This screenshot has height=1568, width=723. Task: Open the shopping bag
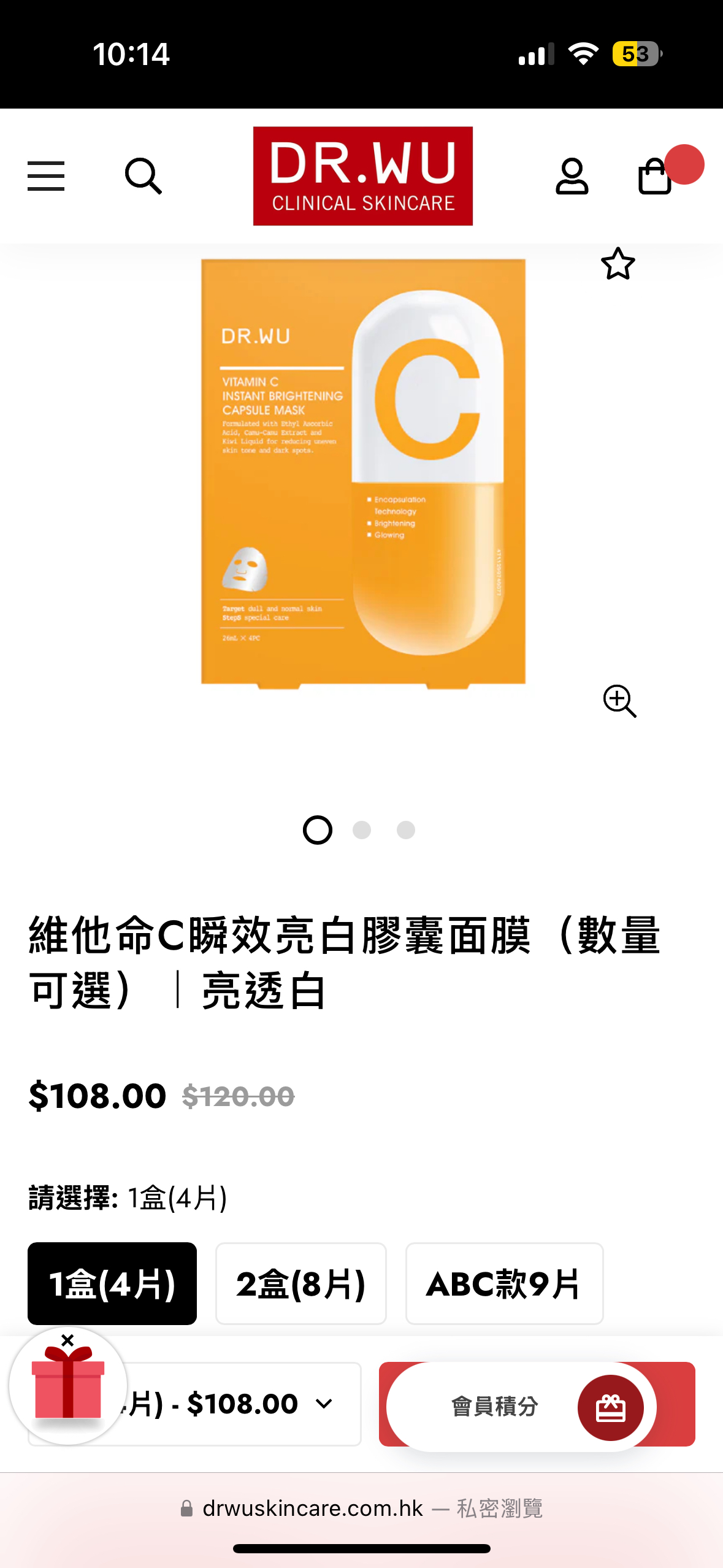point(655,176)
